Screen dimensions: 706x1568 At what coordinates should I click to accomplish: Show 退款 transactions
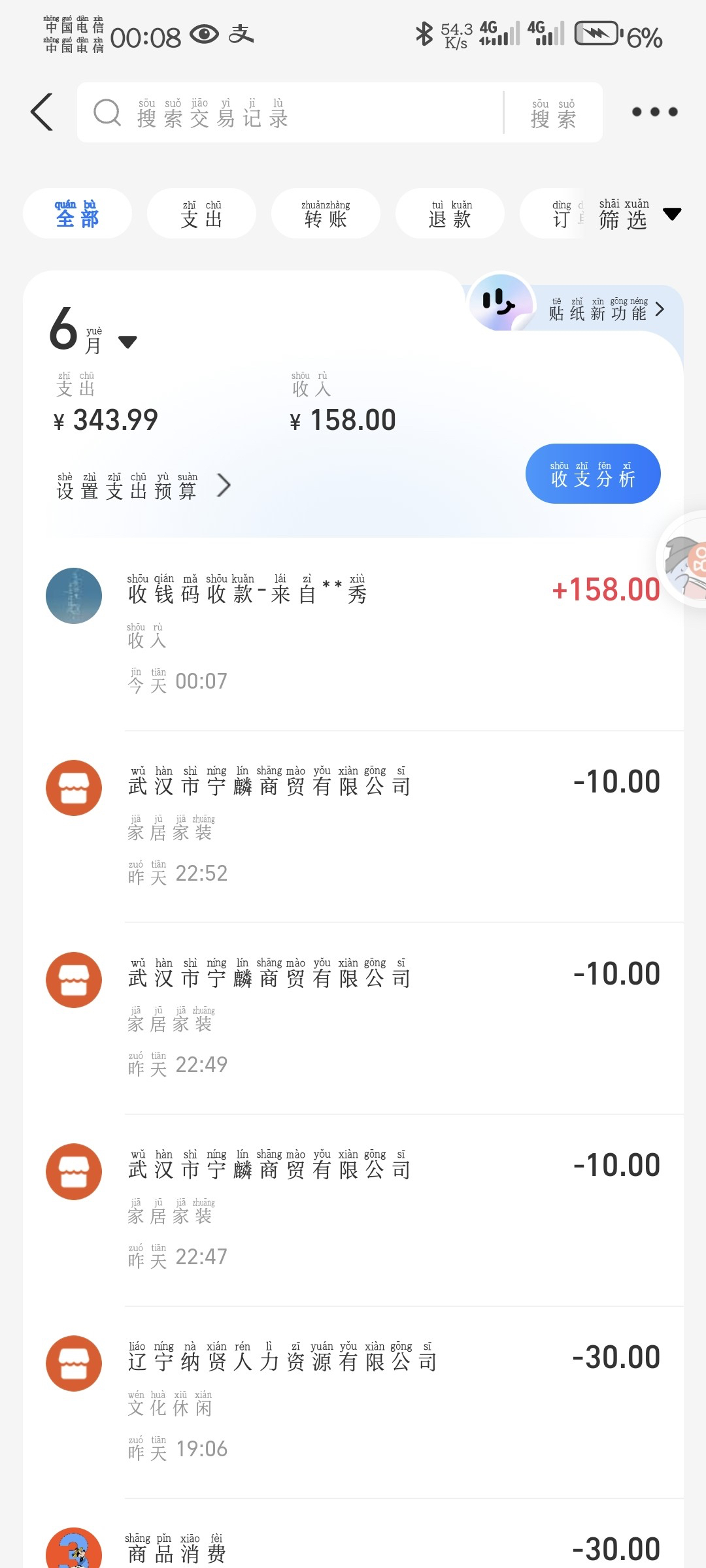click(x=450, y=214)
